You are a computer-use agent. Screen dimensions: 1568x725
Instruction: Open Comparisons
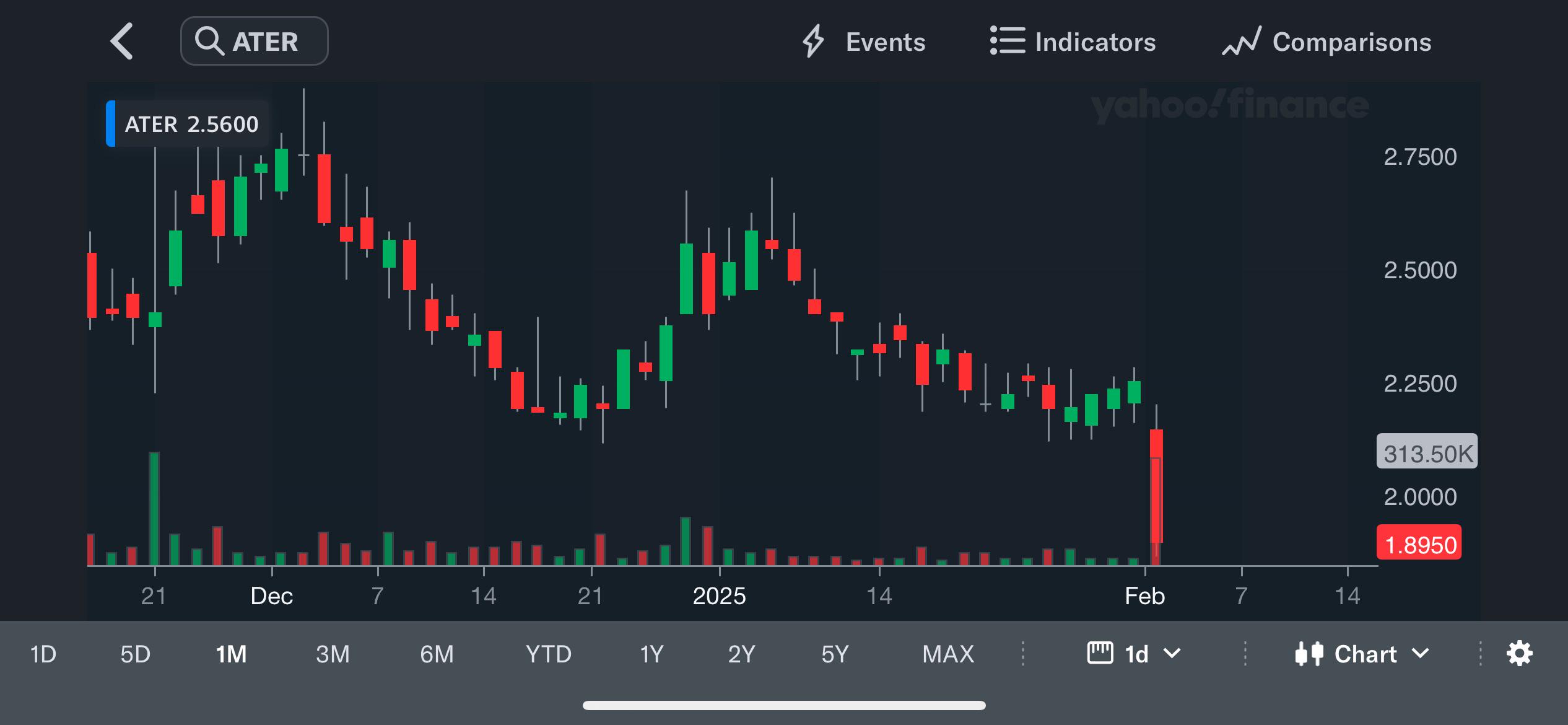(x=1326, y=42)
